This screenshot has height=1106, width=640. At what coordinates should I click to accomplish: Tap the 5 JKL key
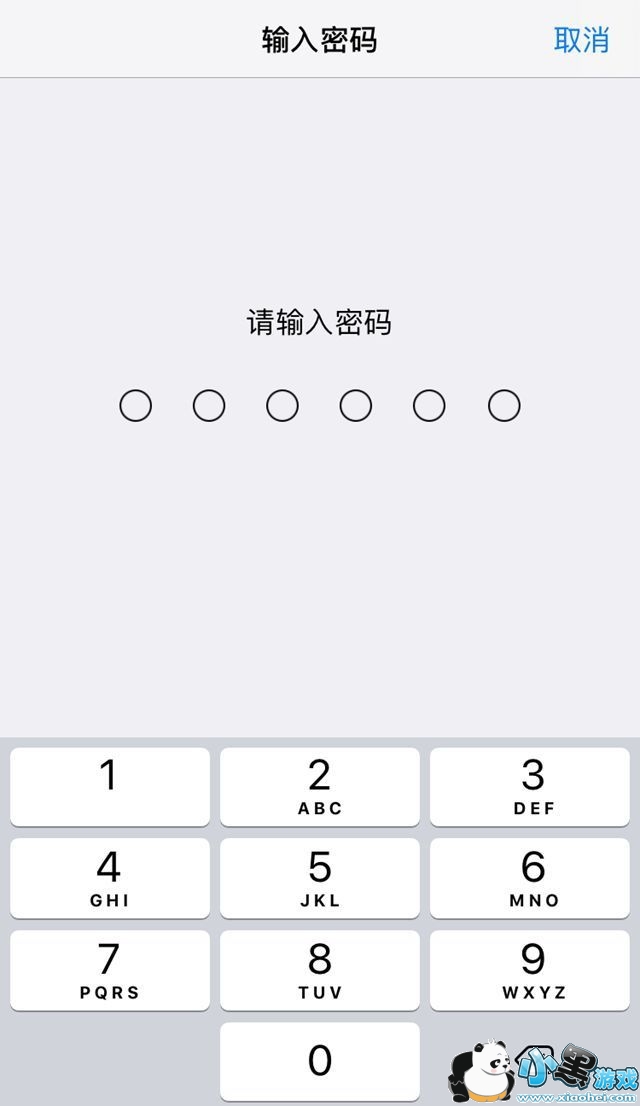320,877
